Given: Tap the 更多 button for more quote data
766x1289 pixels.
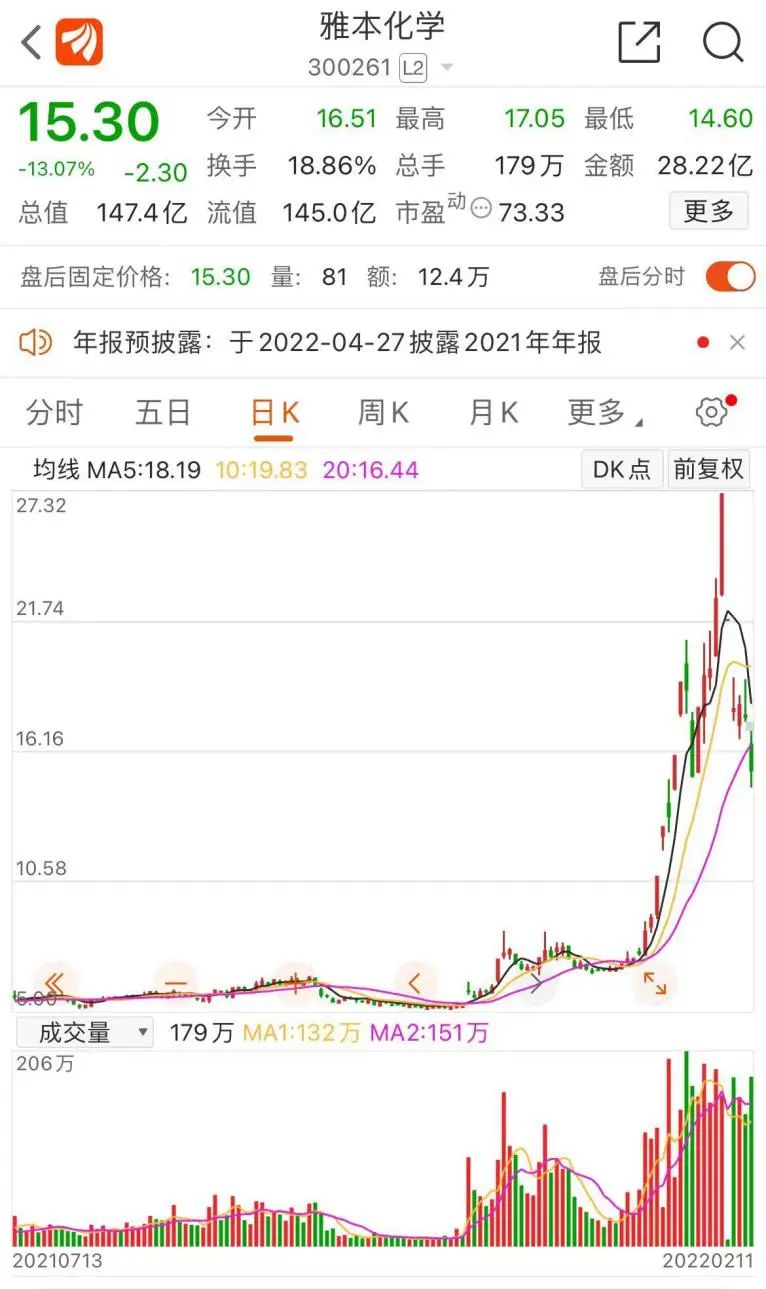Looking at the screenshot, I should pyautogui.click(x=708, y=211).
